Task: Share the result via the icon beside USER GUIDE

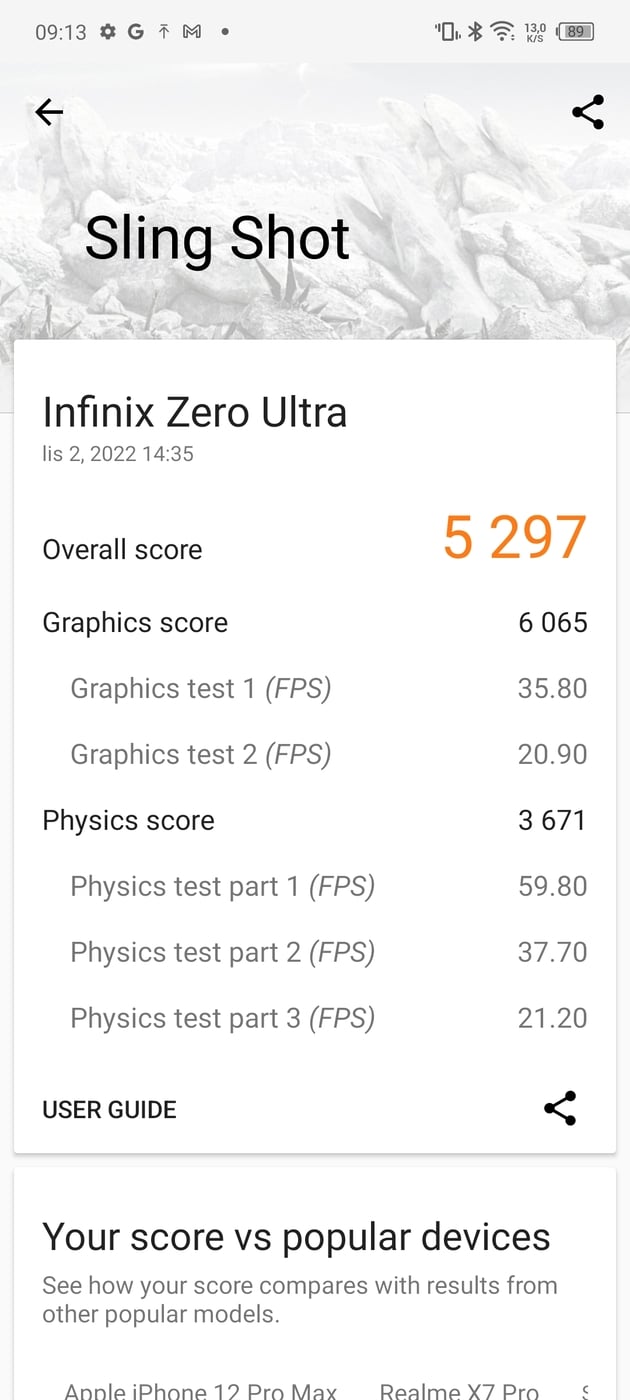Action: (560, 1108)
